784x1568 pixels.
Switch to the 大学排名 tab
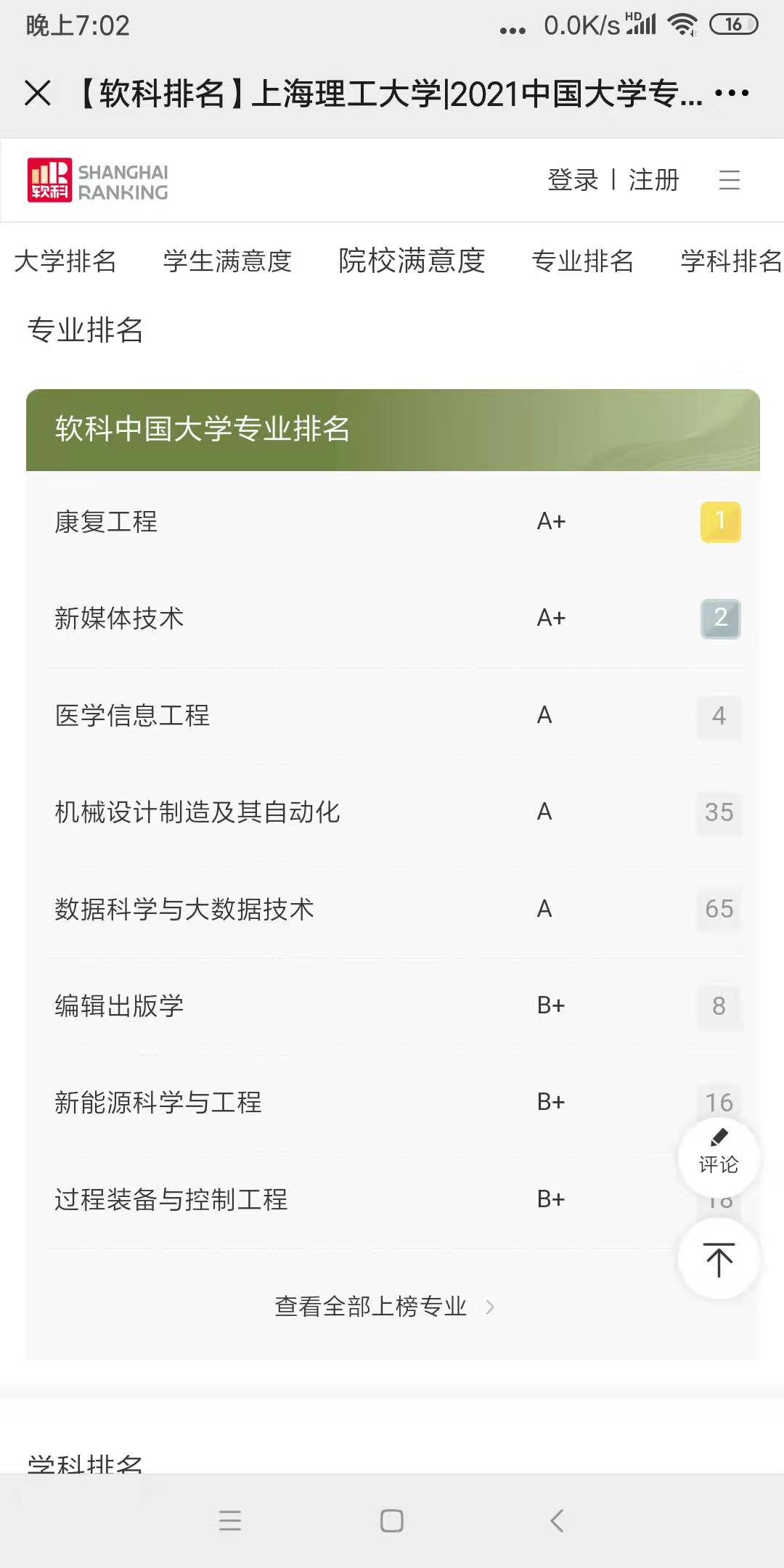pyautogui.click(x=65, y=261)
